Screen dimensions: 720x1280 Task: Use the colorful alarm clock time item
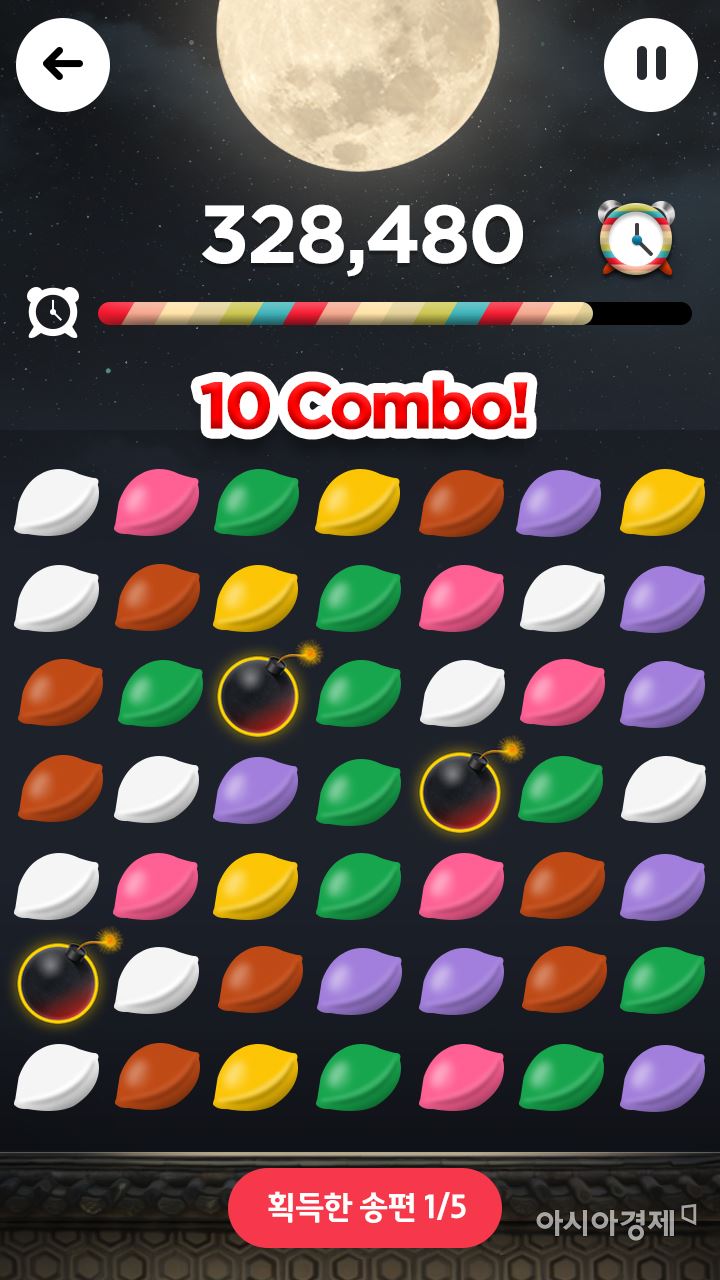tap(636, 238)
